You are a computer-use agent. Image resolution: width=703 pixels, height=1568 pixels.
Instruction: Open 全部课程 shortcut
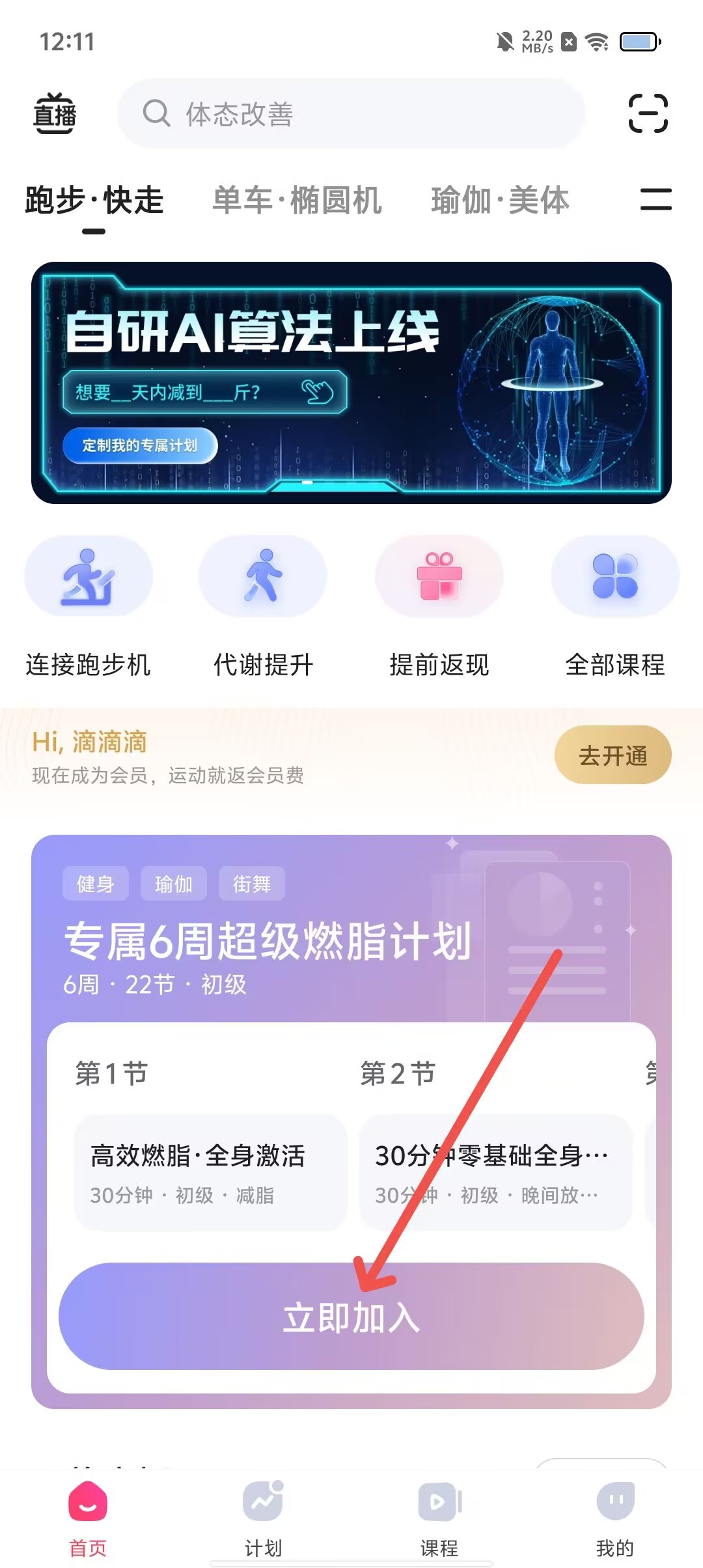[615, 607]
